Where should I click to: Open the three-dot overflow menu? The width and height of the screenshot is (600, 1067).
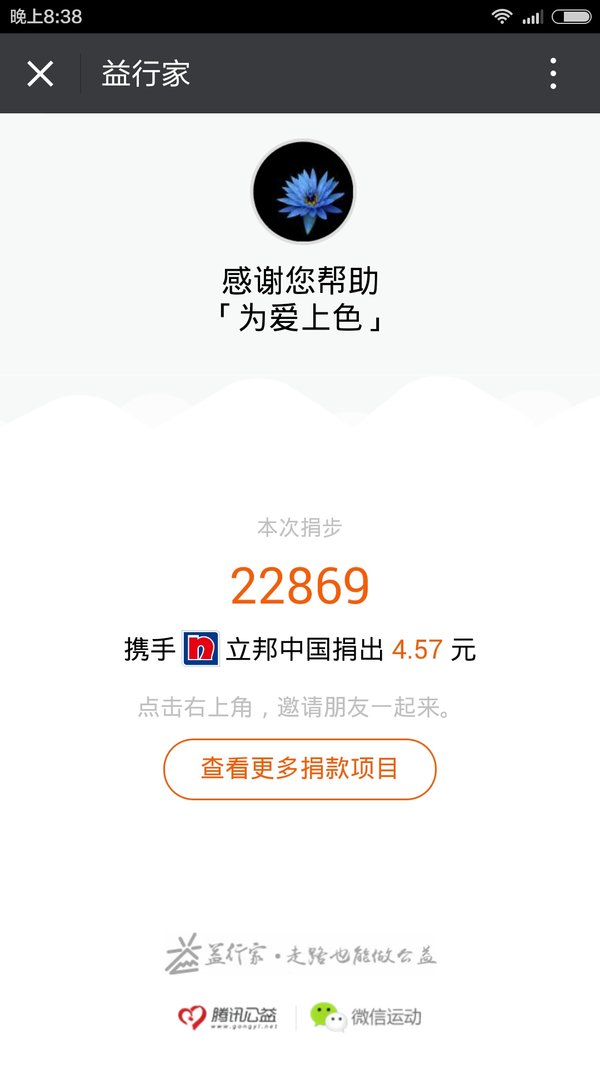click(553, 73)
